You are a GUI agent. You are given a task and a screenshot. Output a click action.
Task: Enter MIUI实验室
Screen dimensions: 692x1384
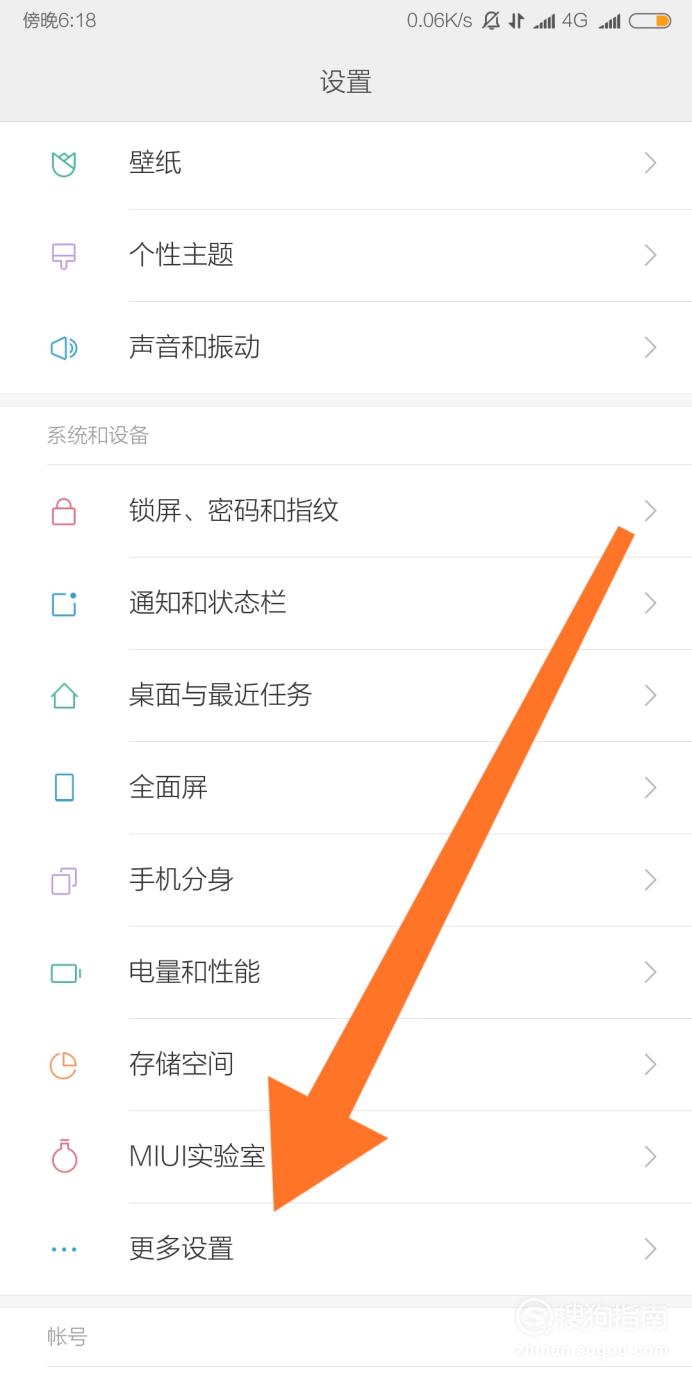[x=346, y=1157]
